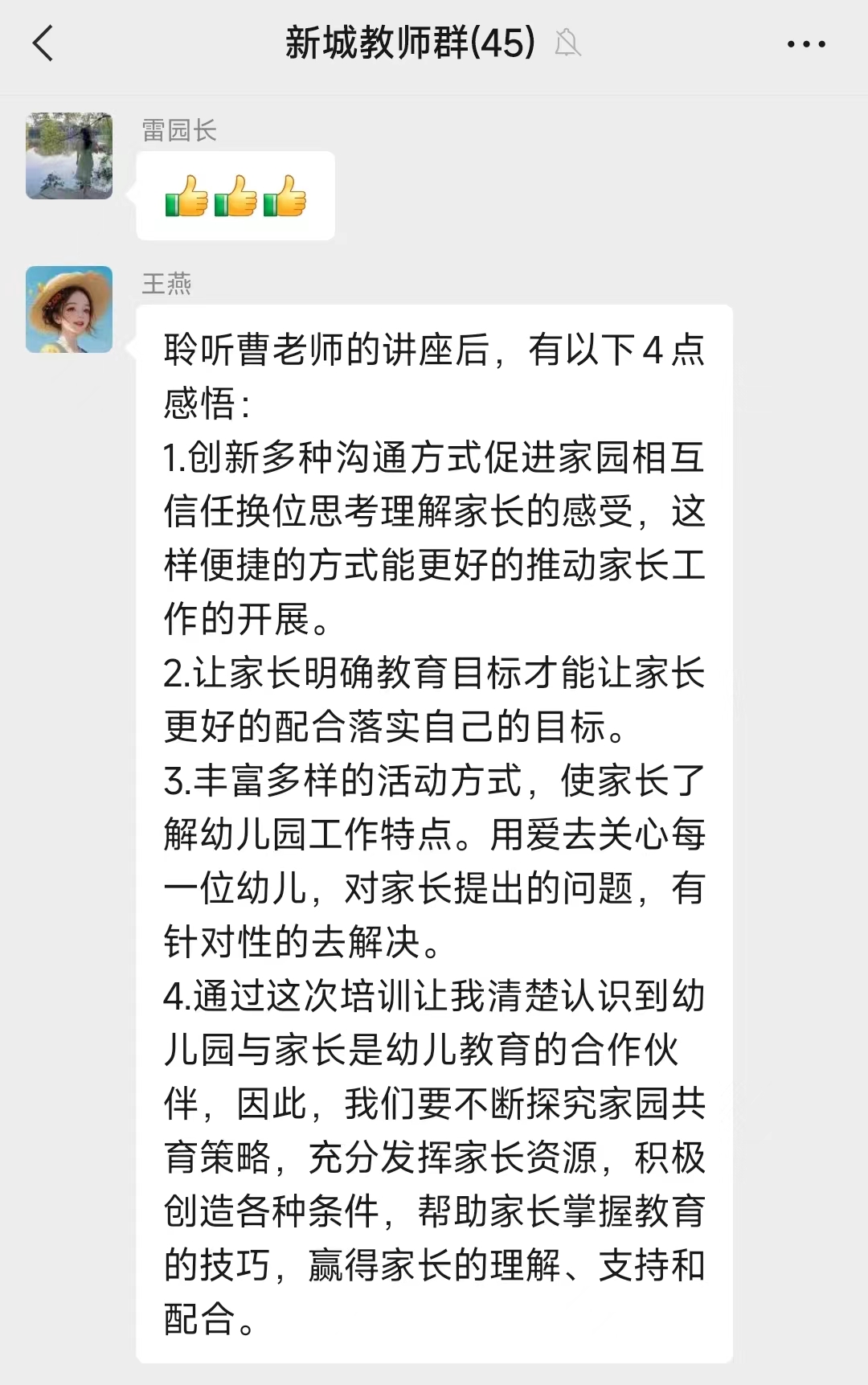Open 雷园长's profile avatar
This screenshot has width=868, height=1385.
[69, 156]
